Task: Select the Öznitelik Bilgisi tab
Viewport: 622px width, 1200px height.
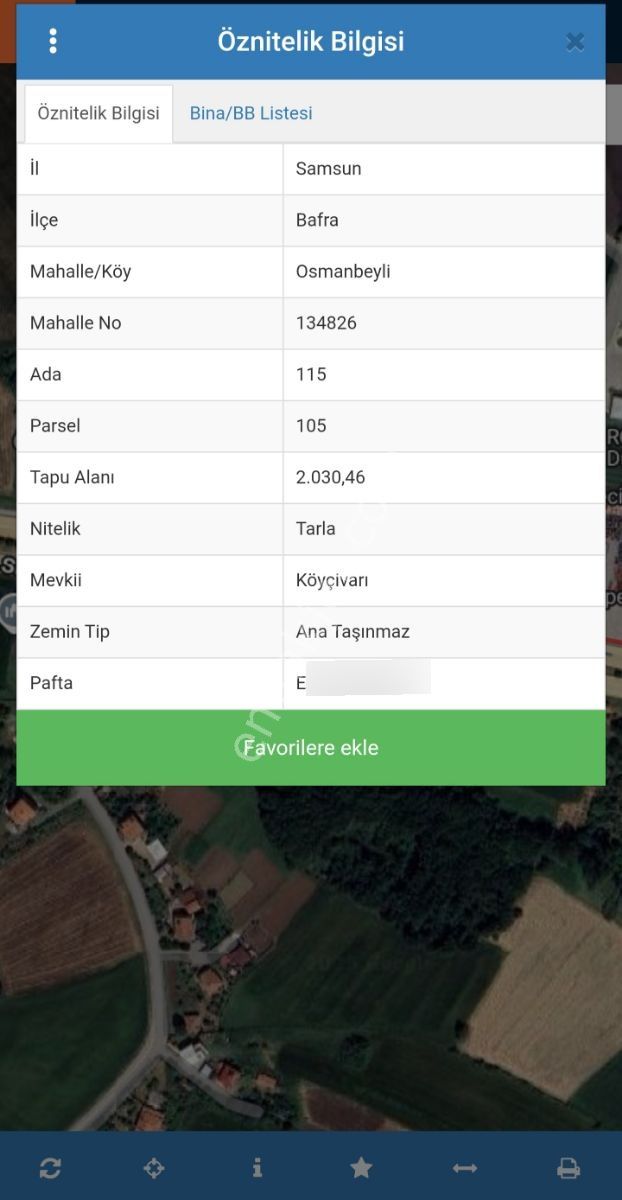Action: pos(98,113)
